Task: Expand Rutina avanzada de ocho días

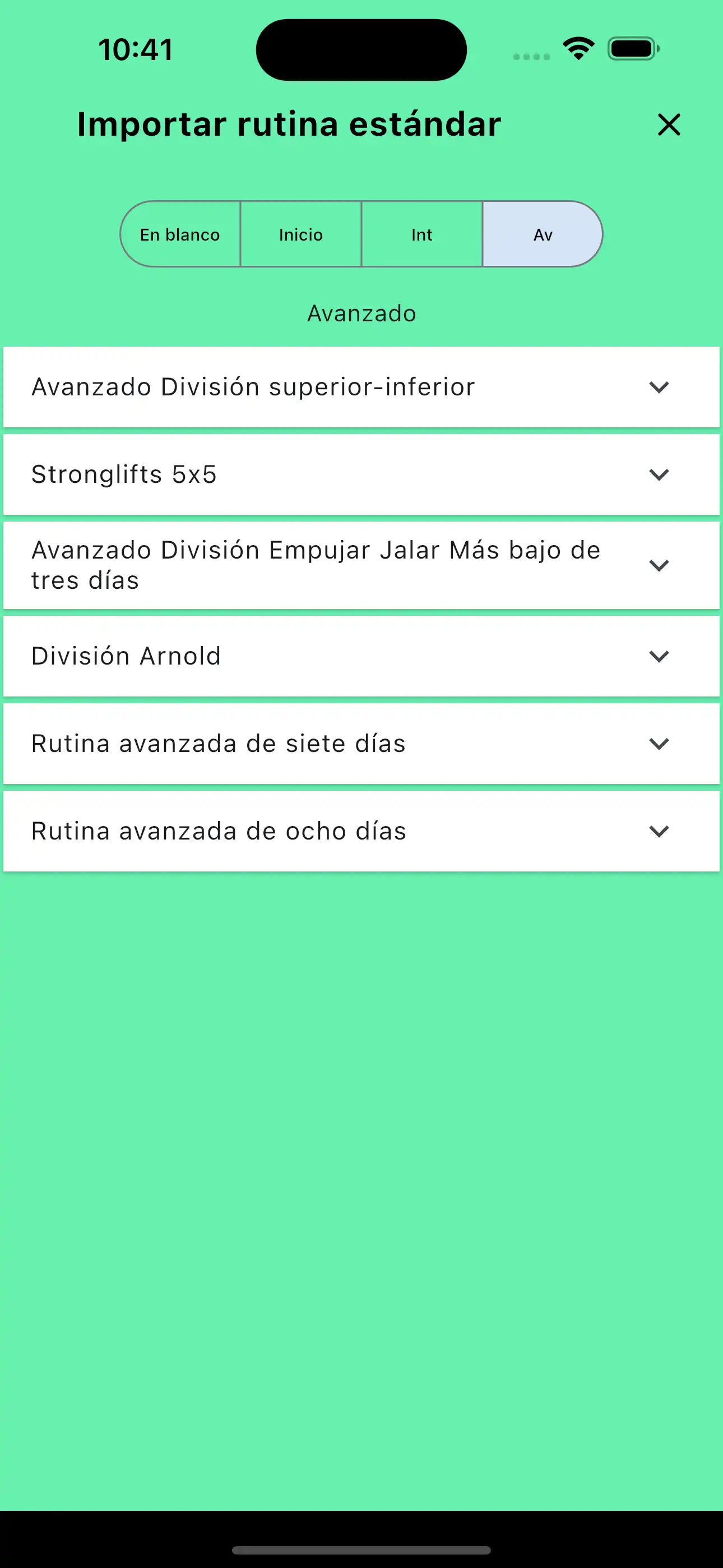Action: coord(659,832)
